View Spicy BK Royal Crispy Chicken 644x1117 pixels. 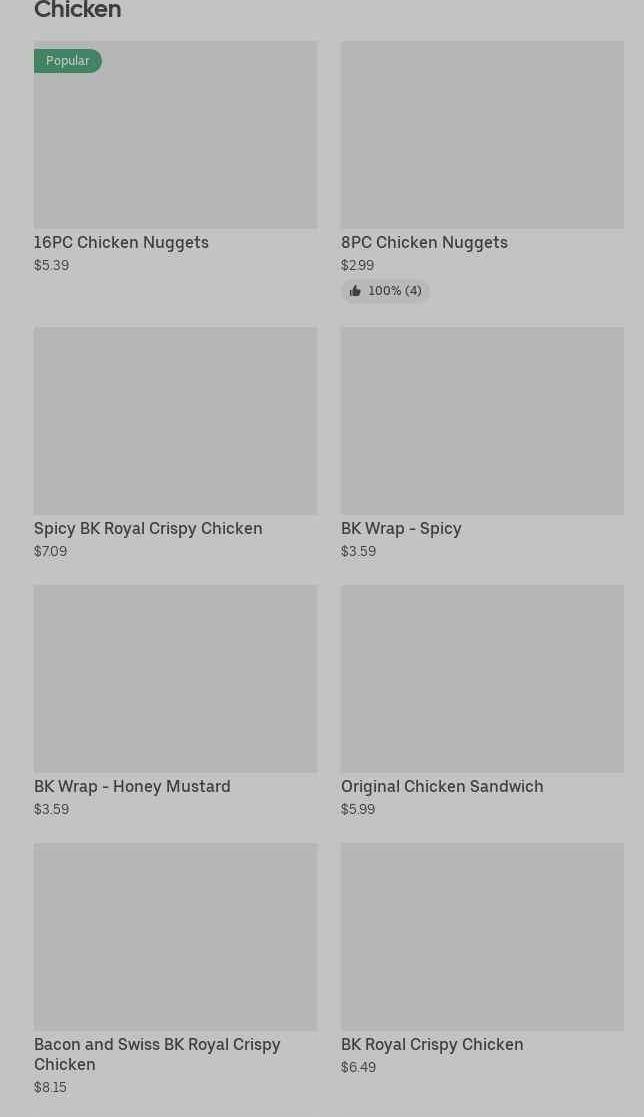[175, 443]
